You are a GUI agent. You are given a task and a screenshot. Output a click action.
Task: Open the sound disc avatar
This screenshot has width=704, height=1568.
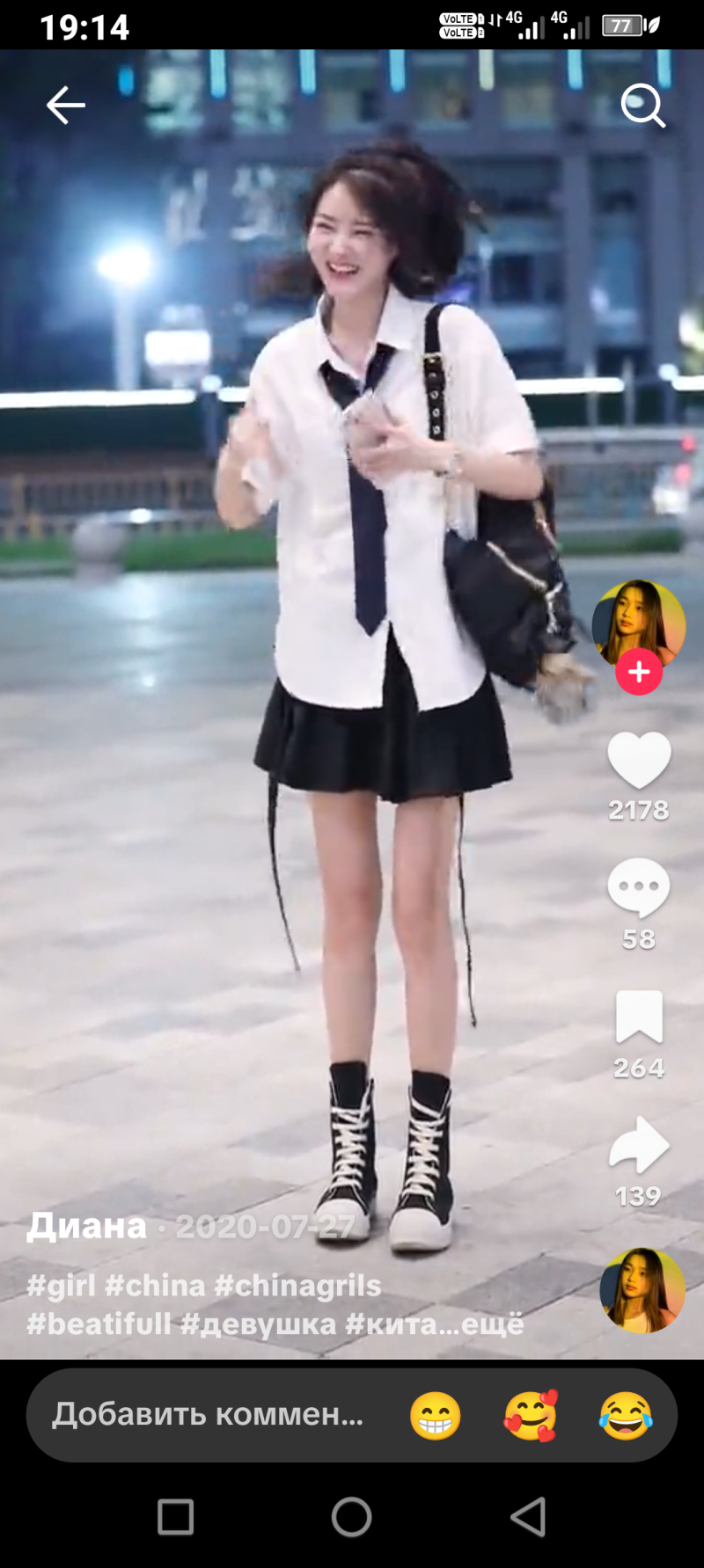coord(642,1291)
